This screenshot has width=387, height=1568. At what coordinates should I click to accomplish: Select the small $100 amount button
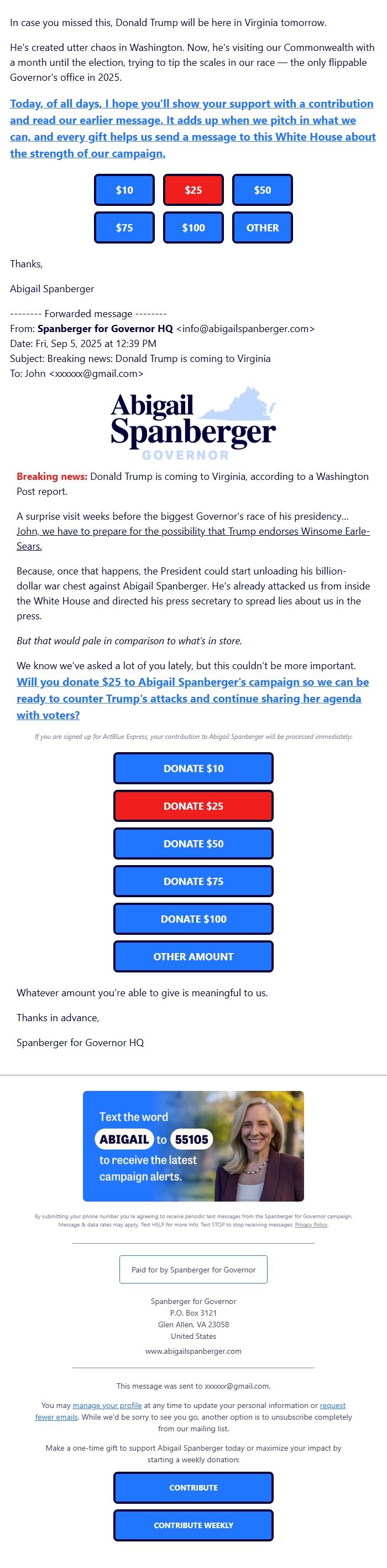(x=193, y=227)
